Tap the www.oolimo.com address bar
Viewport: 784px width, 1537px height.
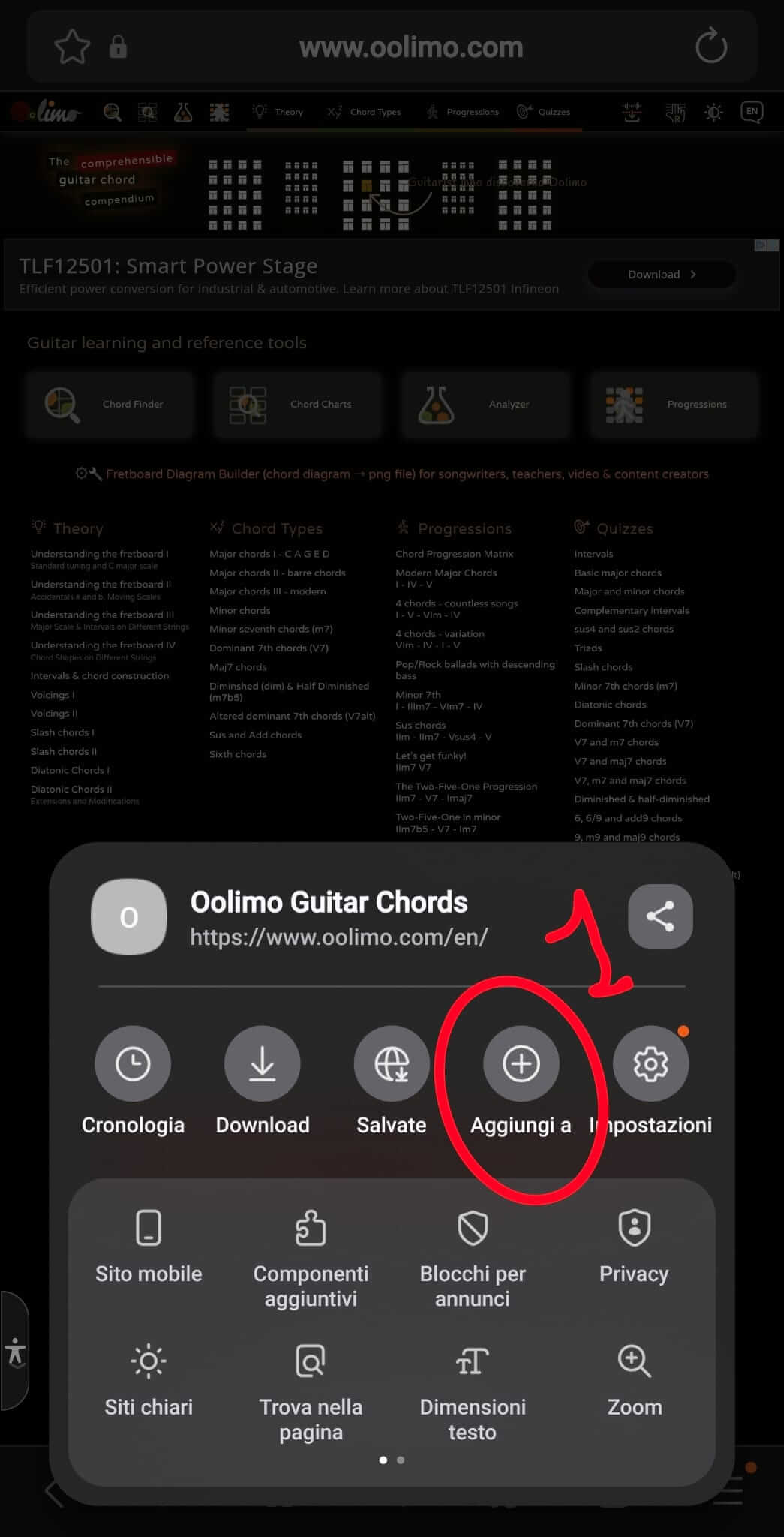click(x=410, y=47)
